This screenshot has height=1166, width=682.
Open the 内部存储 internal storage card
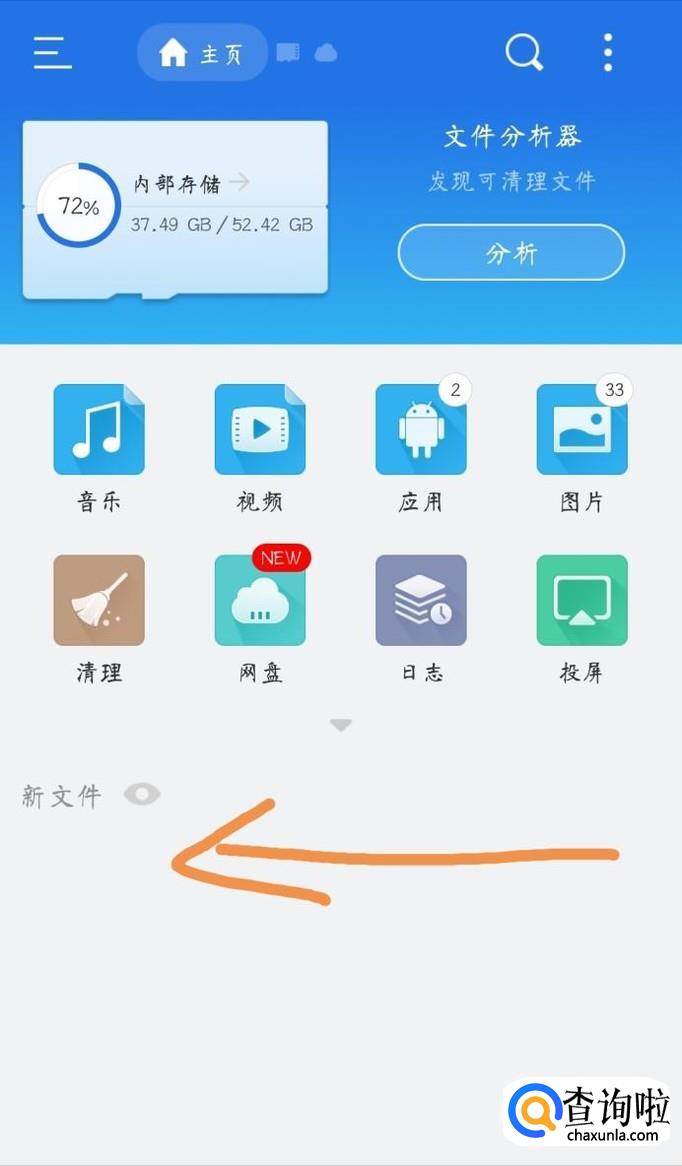point(175,207)
